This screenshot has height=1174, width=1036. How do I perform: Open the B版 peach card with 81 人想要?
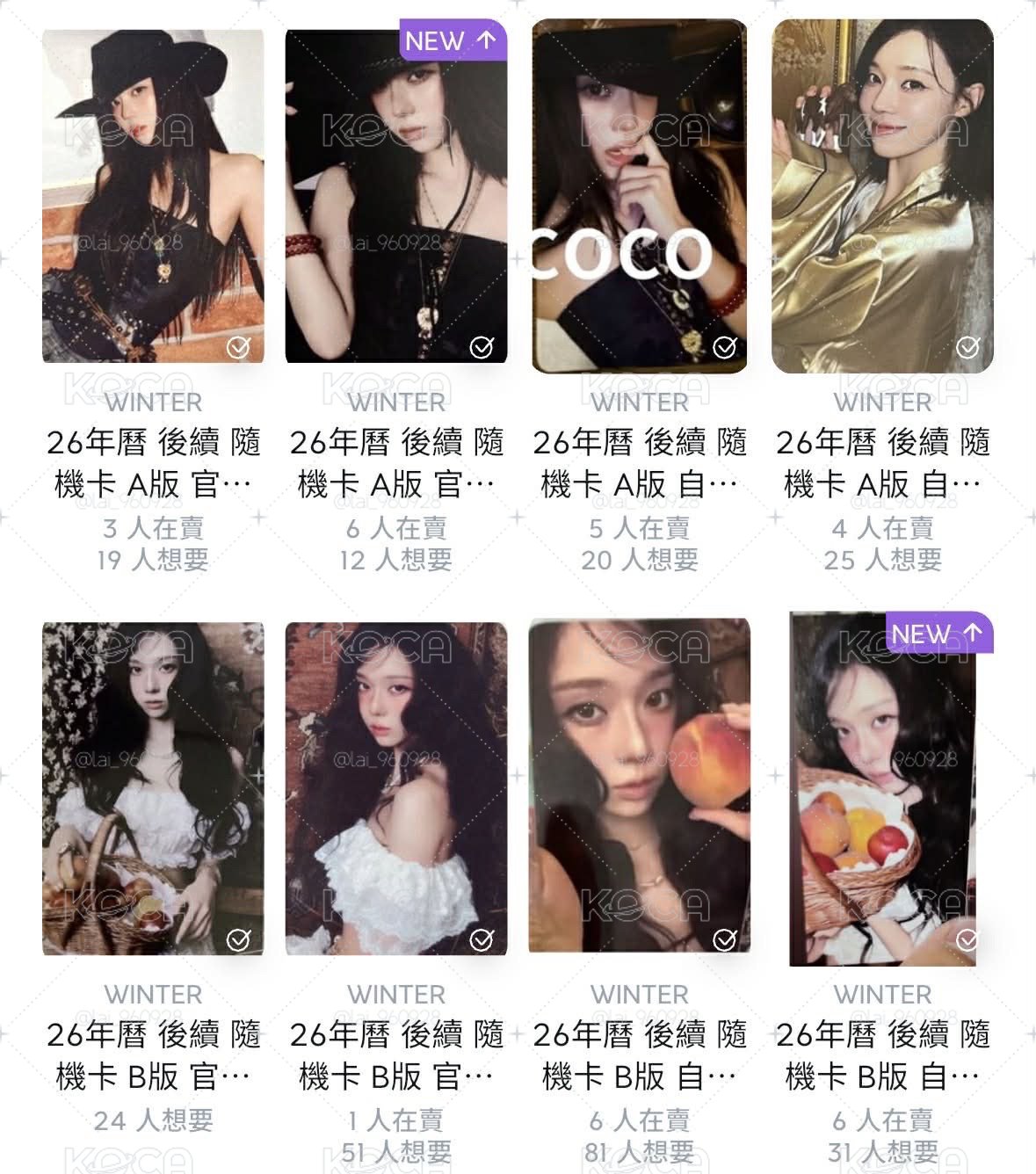pyautogui.click(x=640, y=786)
